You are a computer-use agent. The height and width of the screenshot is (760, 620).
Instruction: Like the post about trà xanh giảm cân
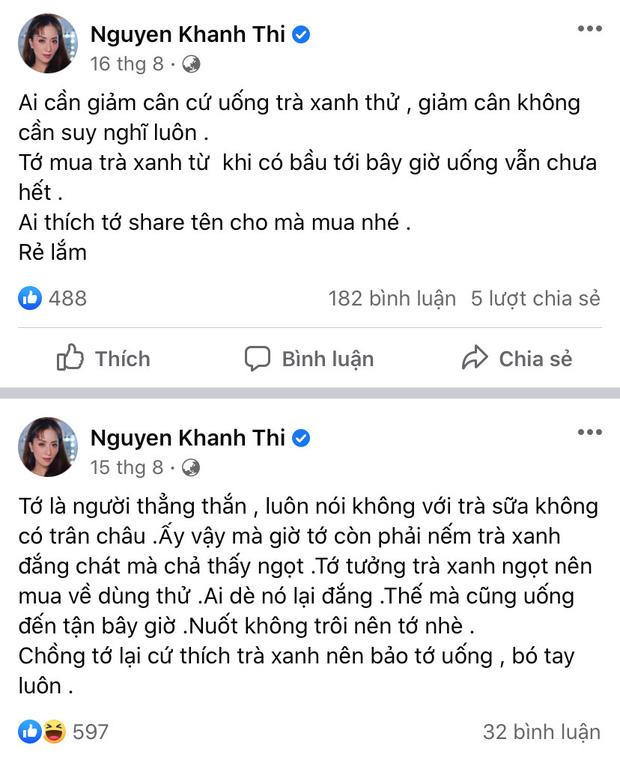point(103,358)
